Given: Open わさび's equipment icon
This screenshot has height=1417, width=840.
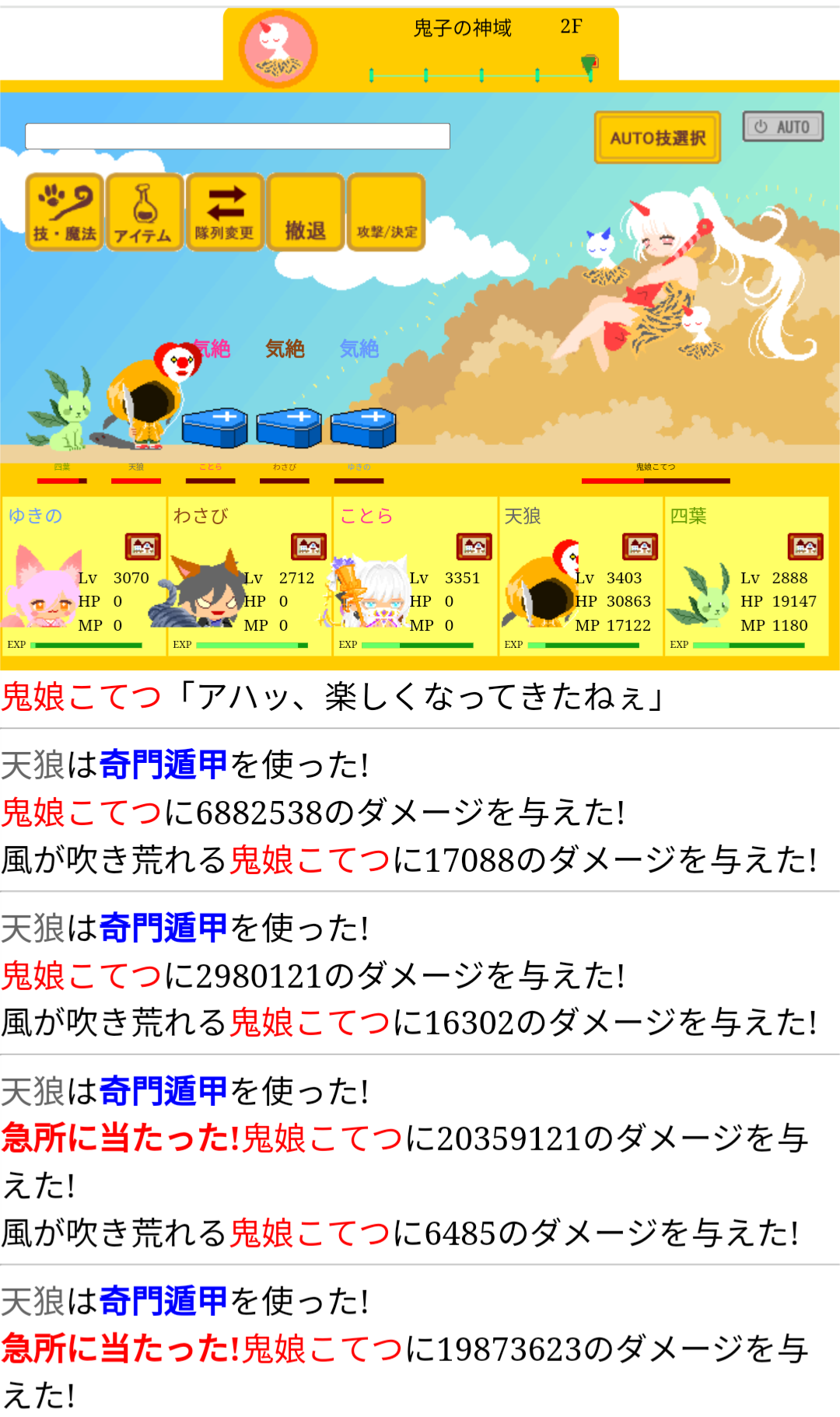Looking at the screenshot, I should (x=309, y=547).
